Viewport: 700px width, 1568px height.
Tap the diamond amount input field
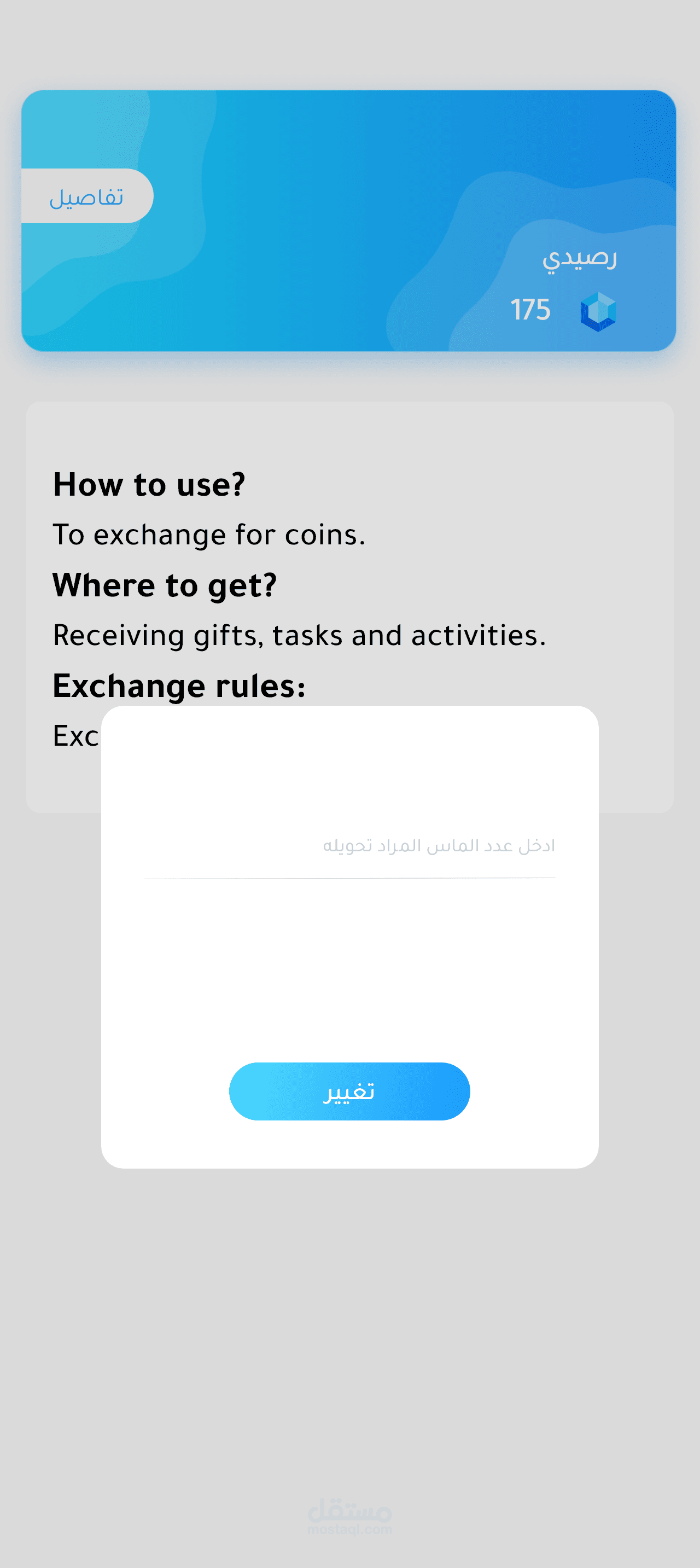(349, 847)
